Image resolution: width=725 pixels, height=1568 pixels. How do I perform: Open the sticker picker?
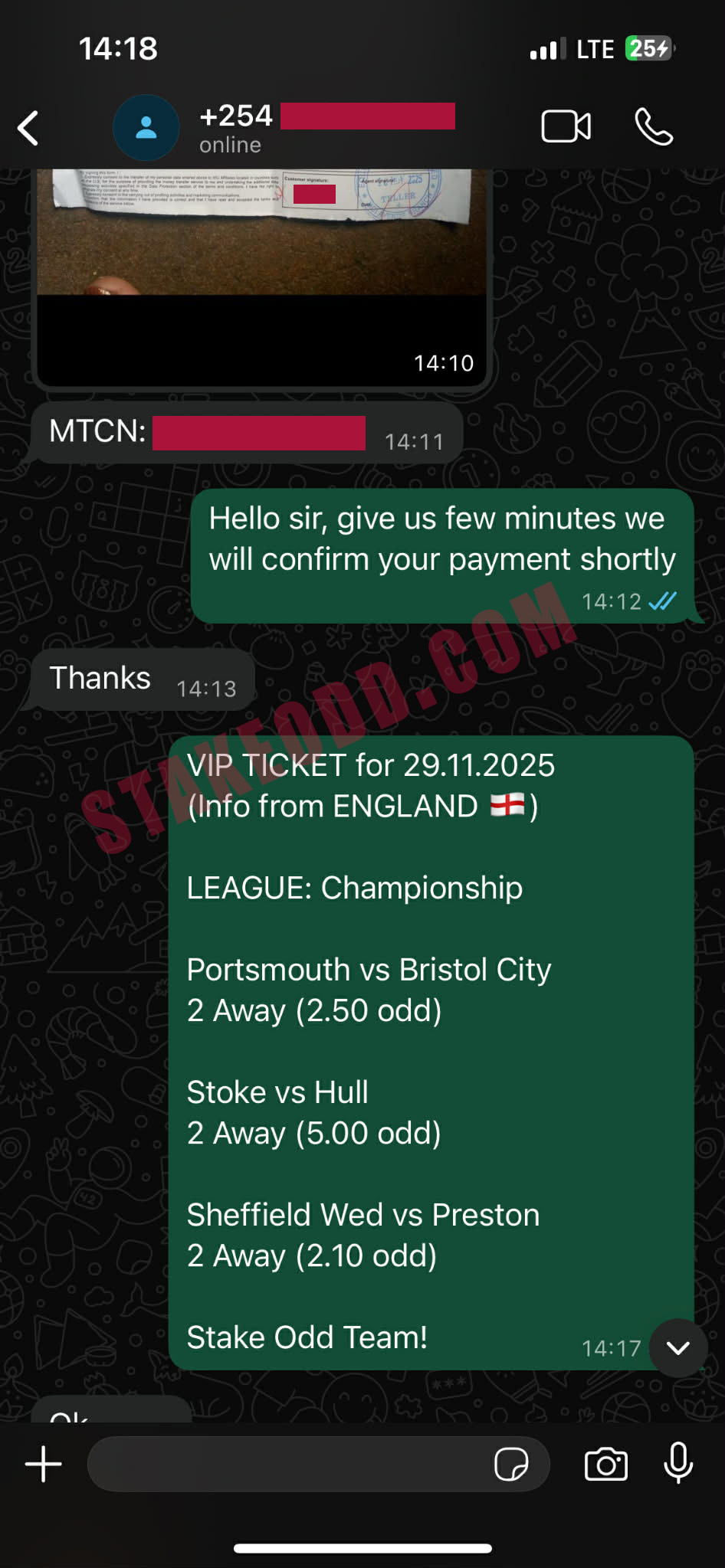point(510,1464)
